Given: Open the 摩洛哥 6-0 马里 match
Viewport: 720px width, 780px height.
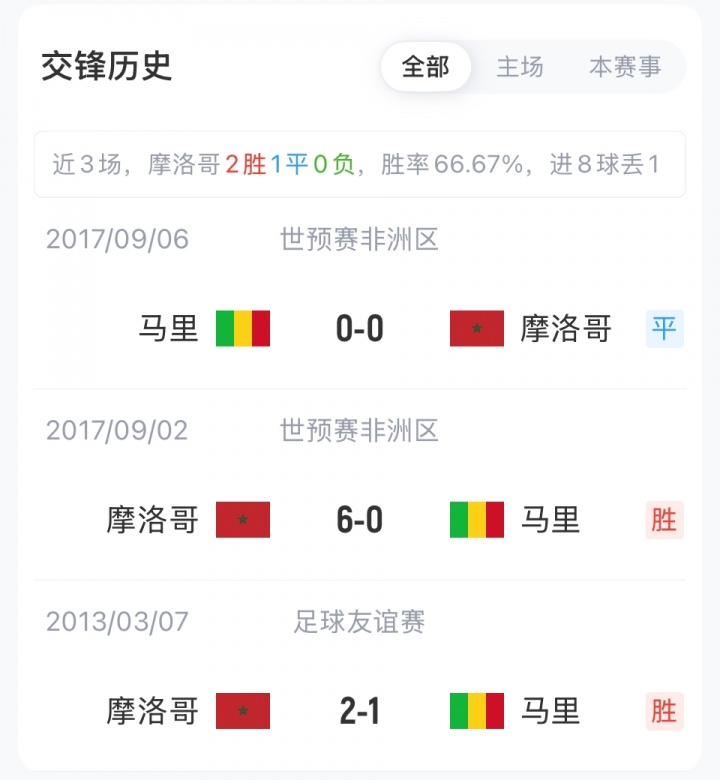Looking at the screenshot, I should [360, 520].
